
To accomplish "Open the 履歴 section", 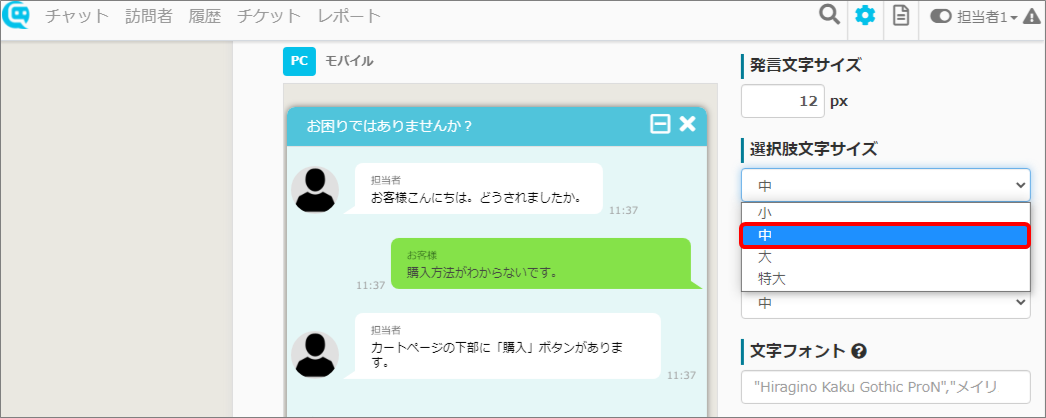I will click(204, 16).
